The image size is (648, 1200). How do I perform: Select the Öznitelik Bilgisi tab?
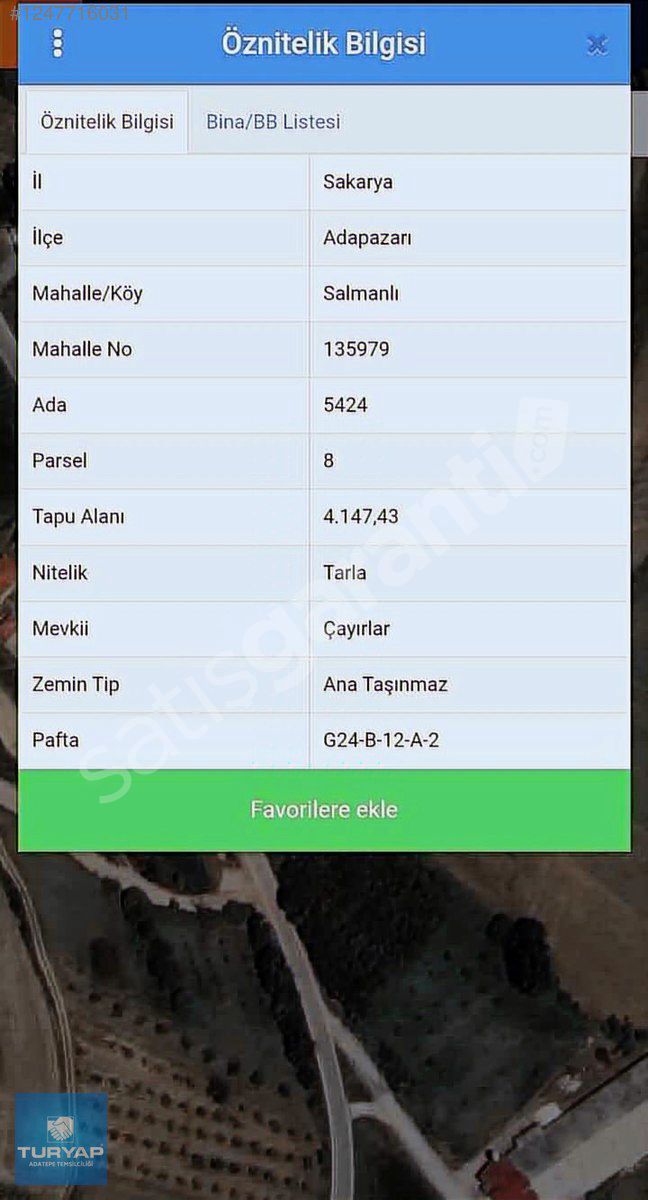pyautogui.click(x=106, y=122)
